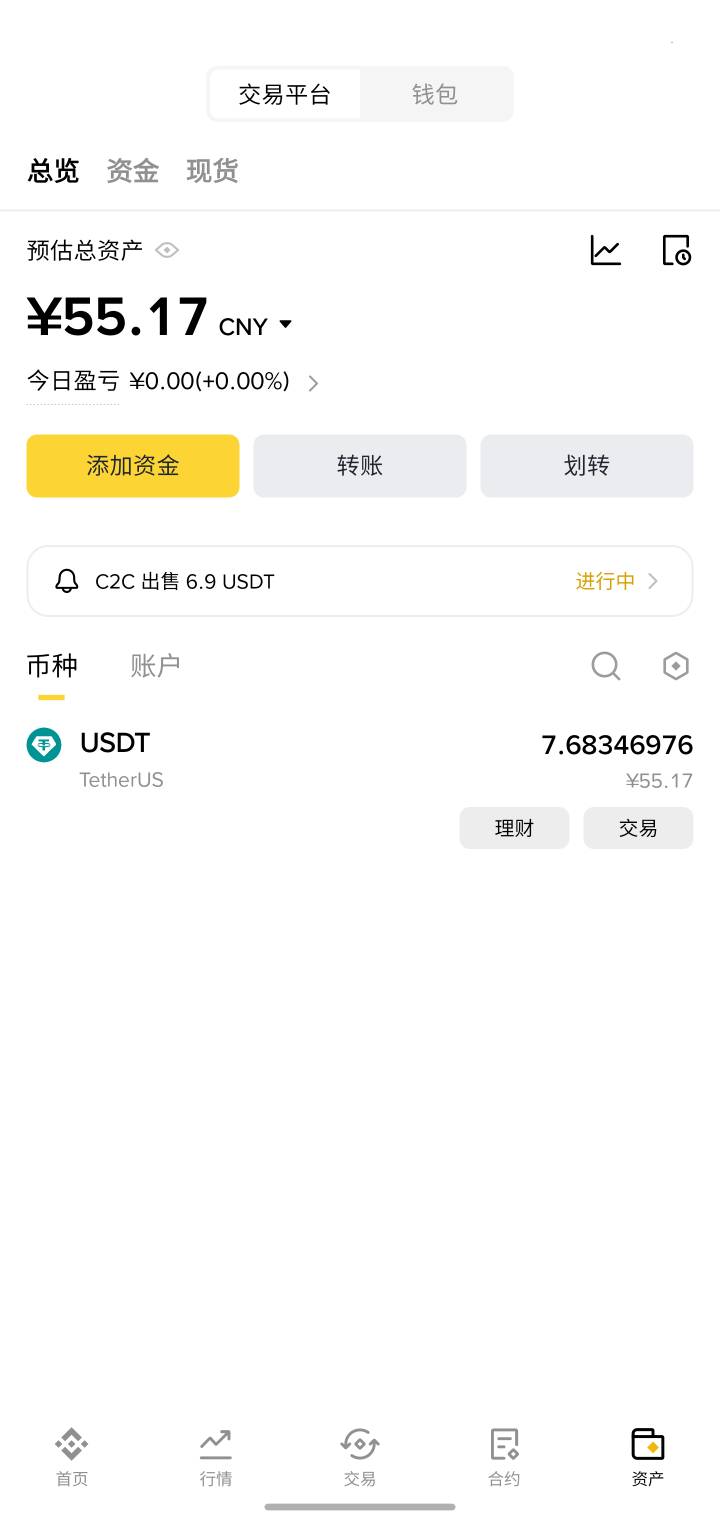720x1520 pixels.
Task: Change the CNY display currency
Action: pyautogui.click(x=256, y=326)
